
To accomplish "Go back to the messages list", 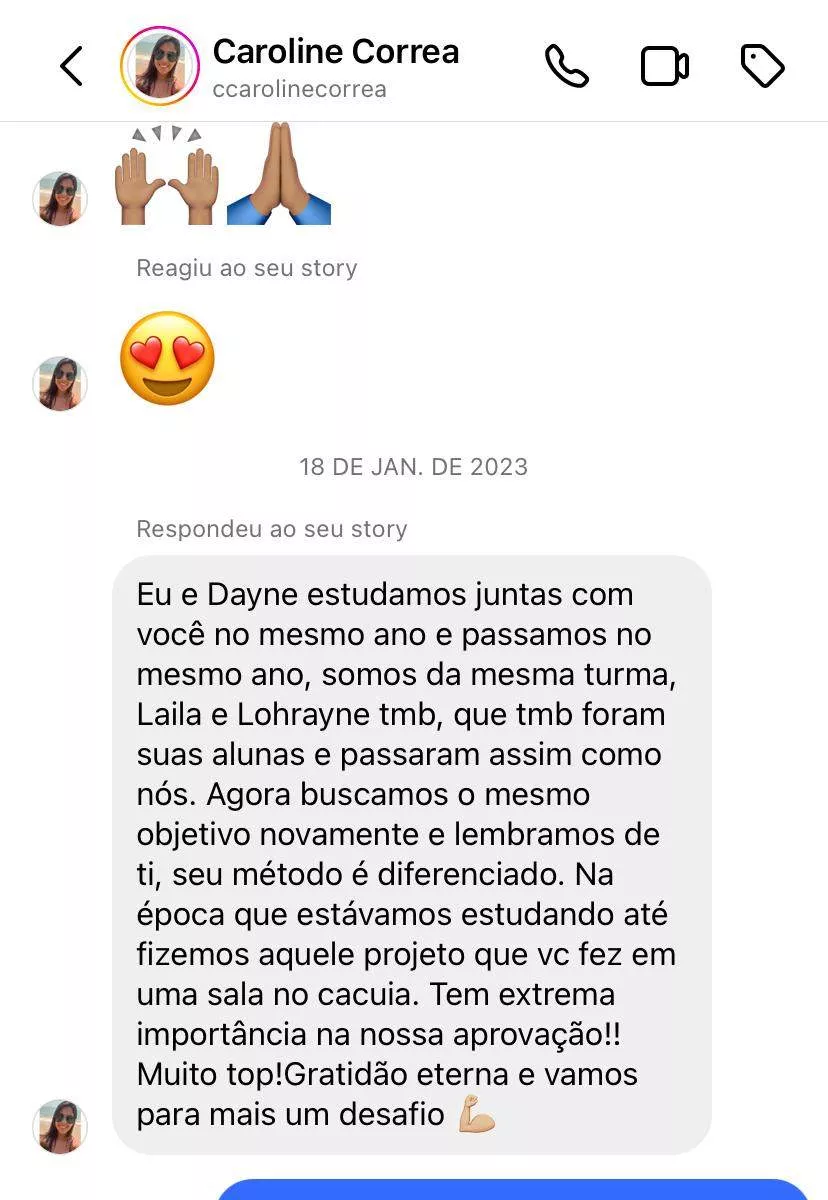I will [x=71, y=66].
